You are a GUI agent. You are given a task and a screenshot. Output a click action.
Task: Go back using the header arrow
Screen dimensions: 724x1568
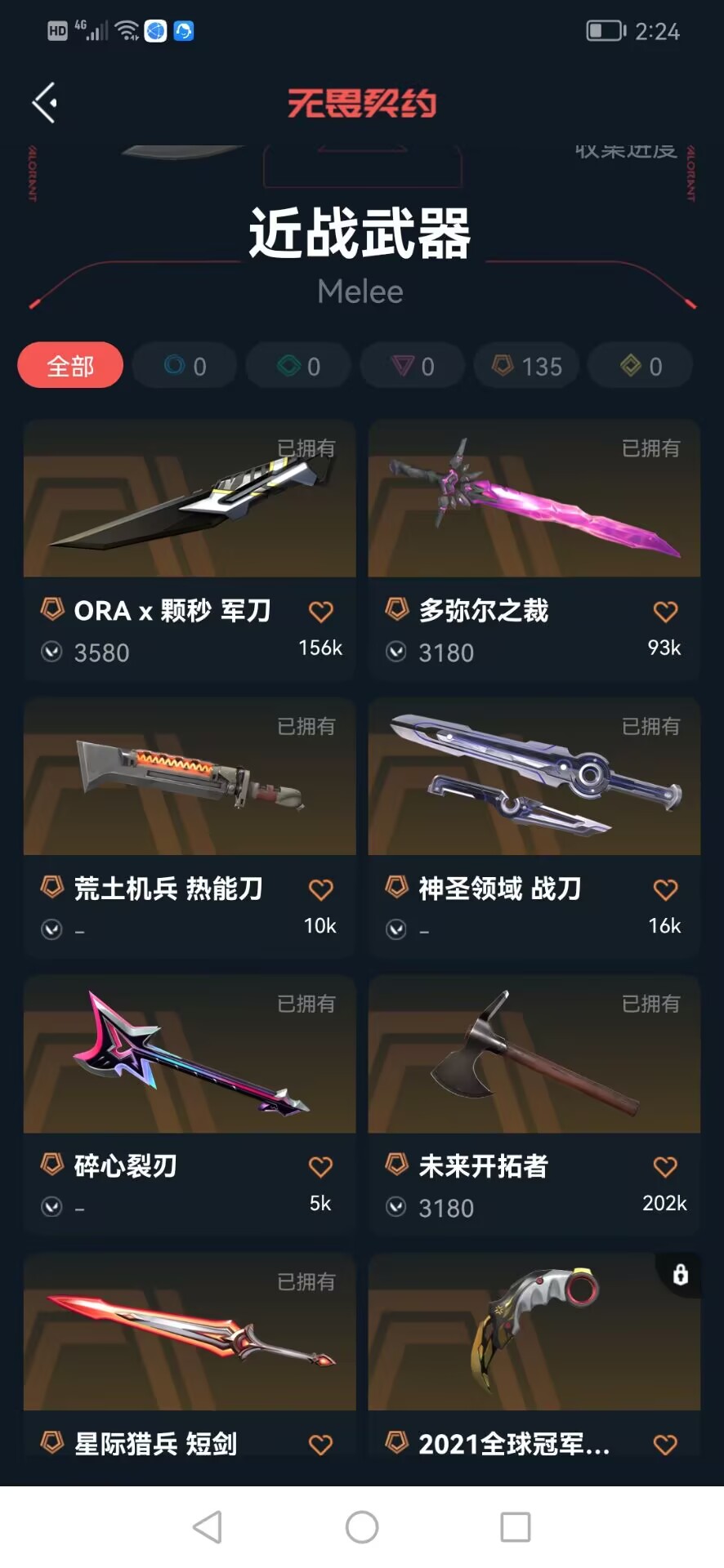(x=44, y=103)
